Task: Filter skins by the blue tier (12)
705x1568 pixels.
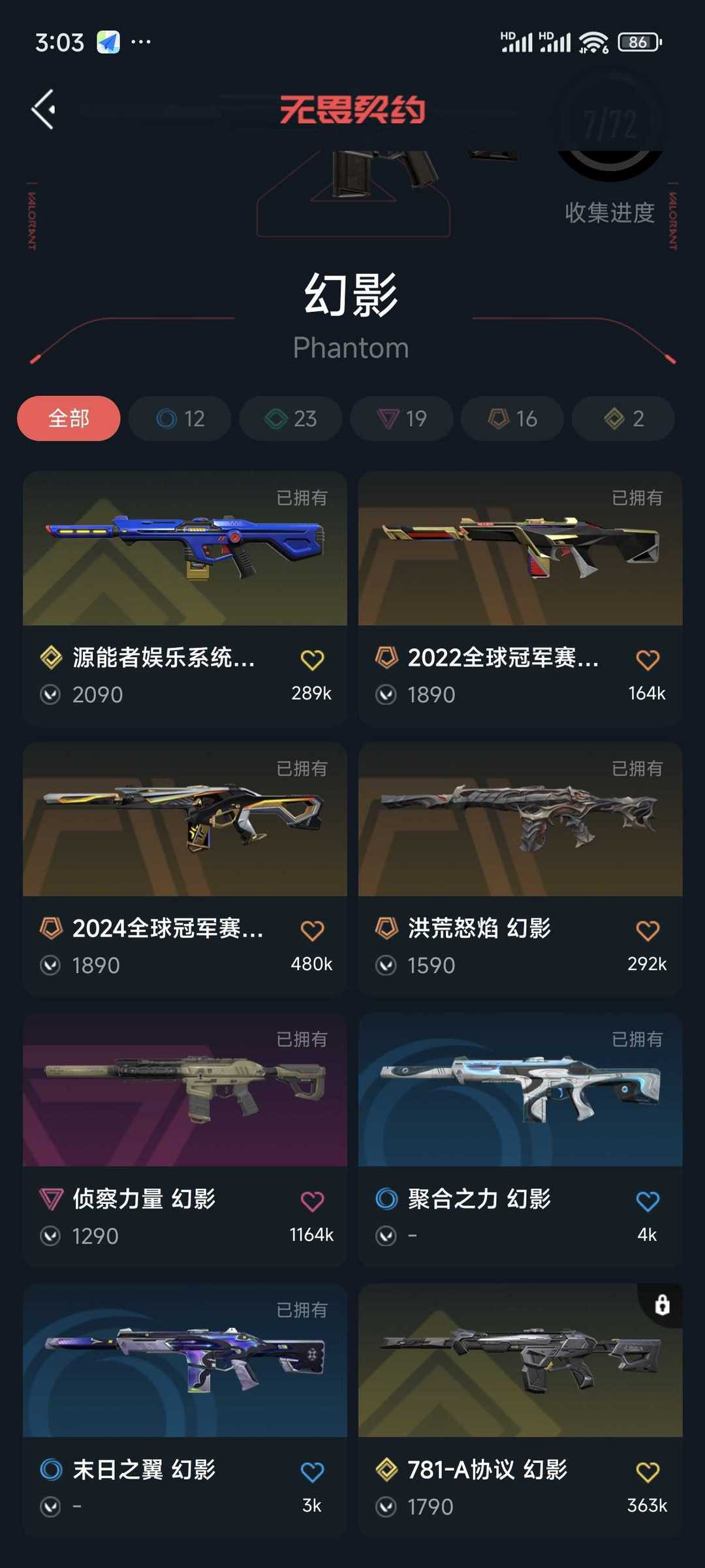Action: tap(180, 418)
